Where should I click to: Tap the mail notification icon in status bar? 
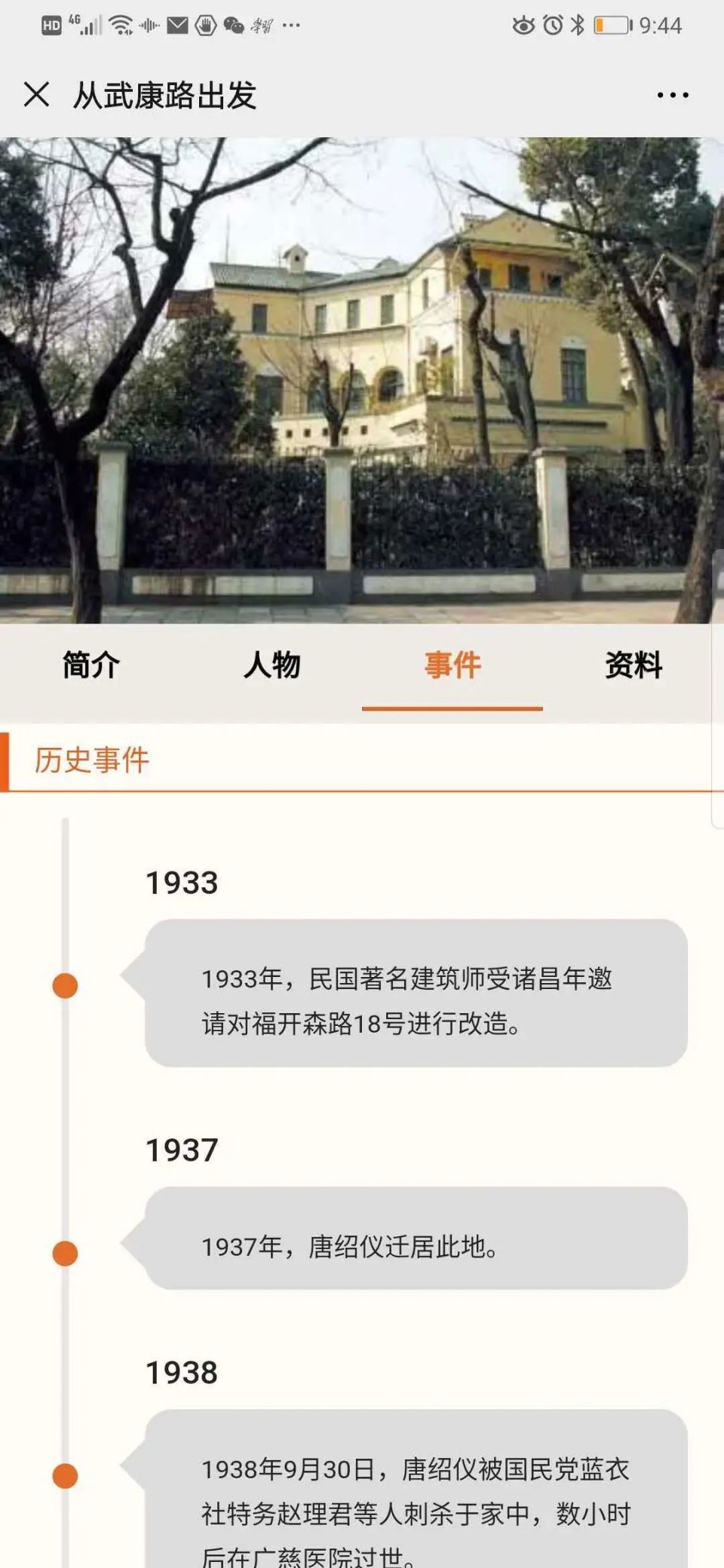pos(175,23)
